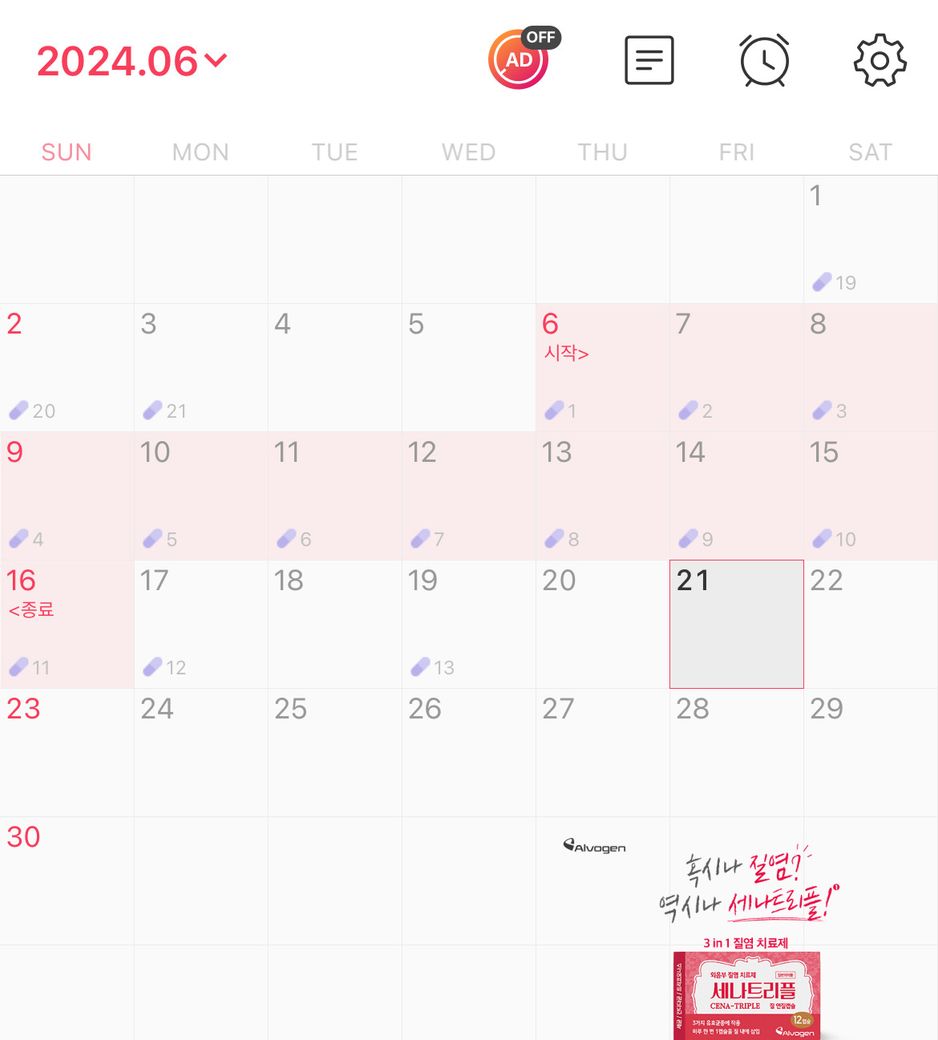Open the notes list icon

649,60
